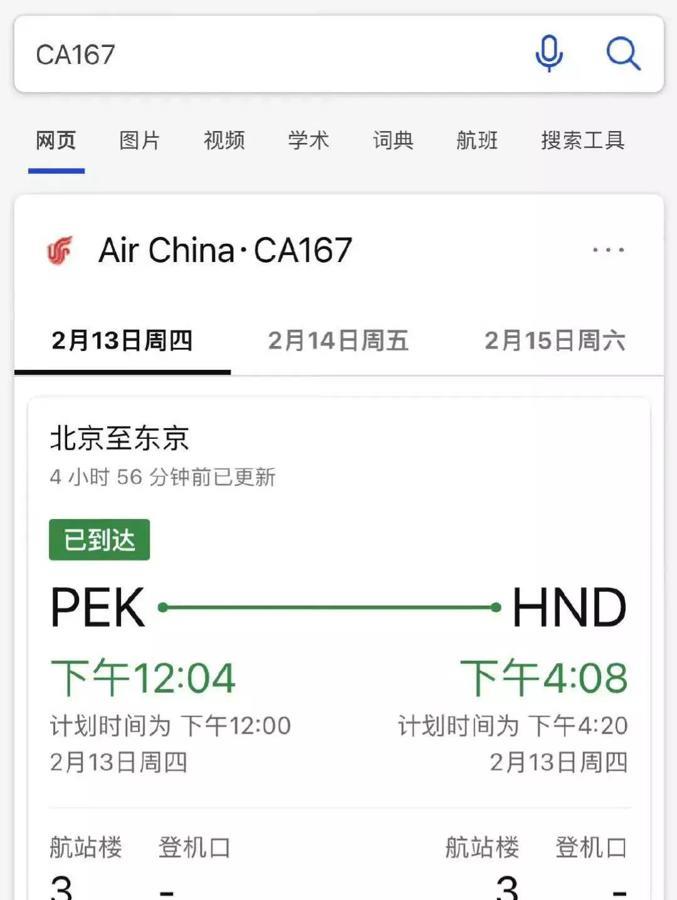Switch to the 视频 tab
The height and width of the screenshot is (900, 677).
pos(224,141)
